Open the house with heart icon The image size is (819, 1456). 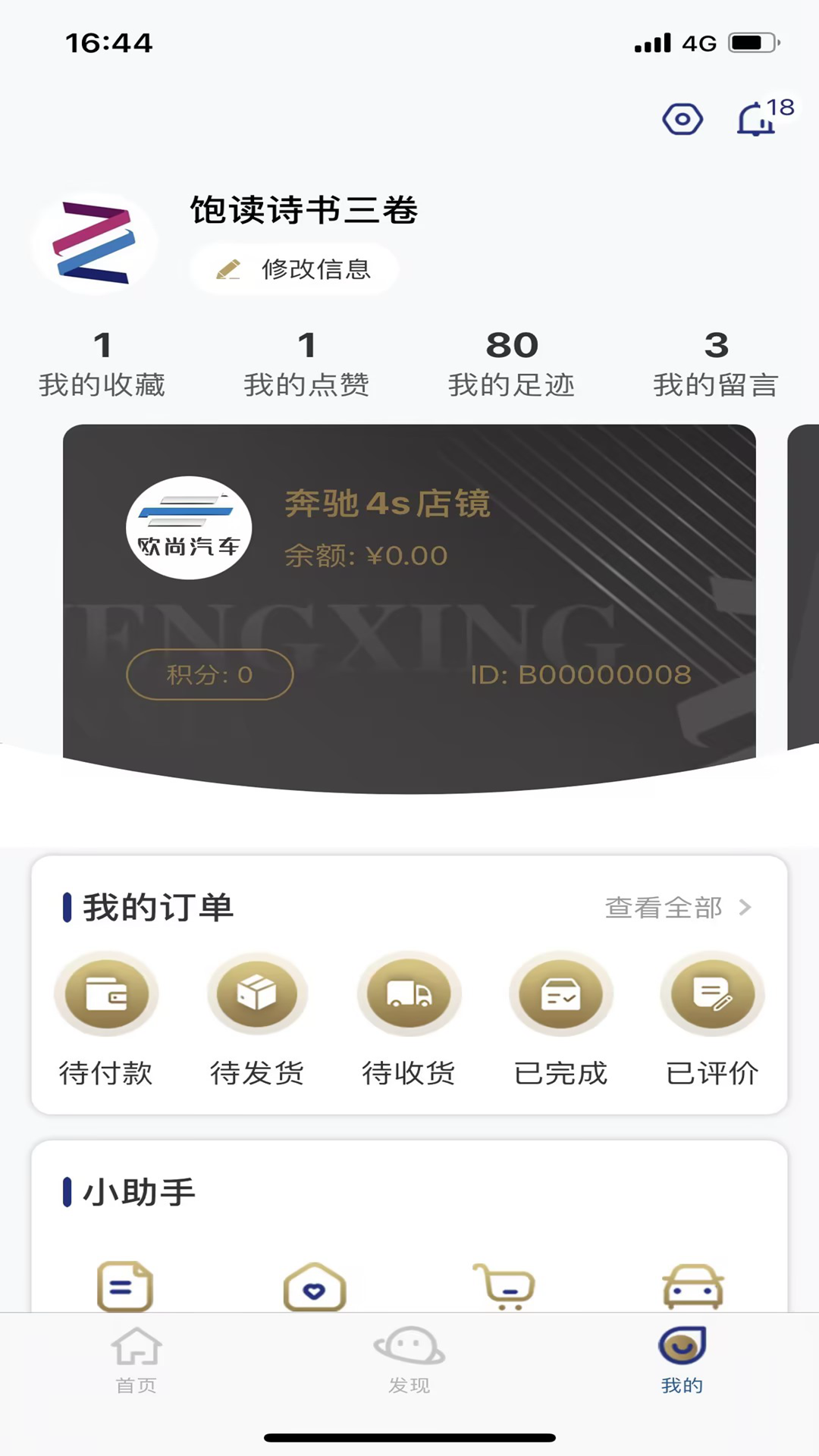pos(315,1285)
